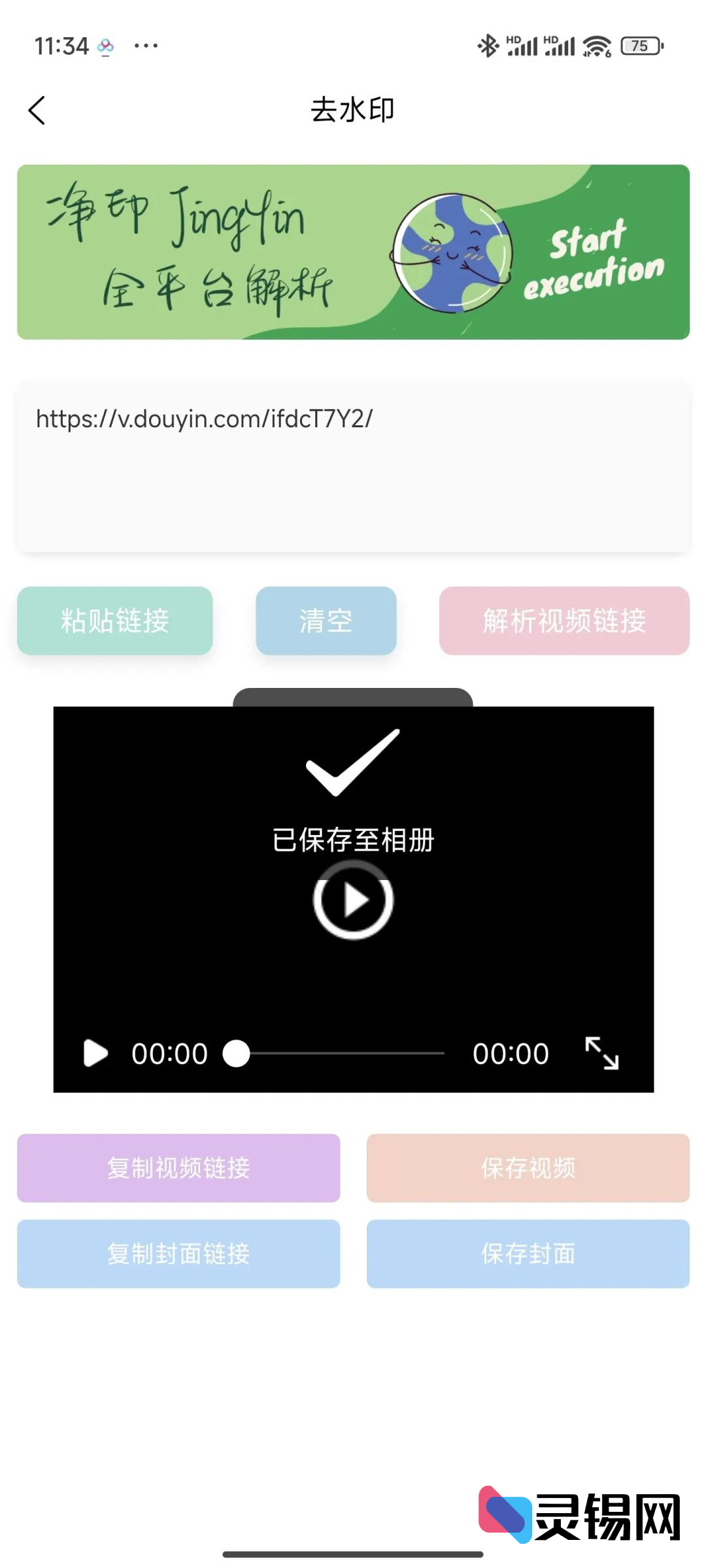The width and height of the screenshot is (706, 1568).
Task: Tap 解析视频链接 to parse the video
Action: (564, 621)
